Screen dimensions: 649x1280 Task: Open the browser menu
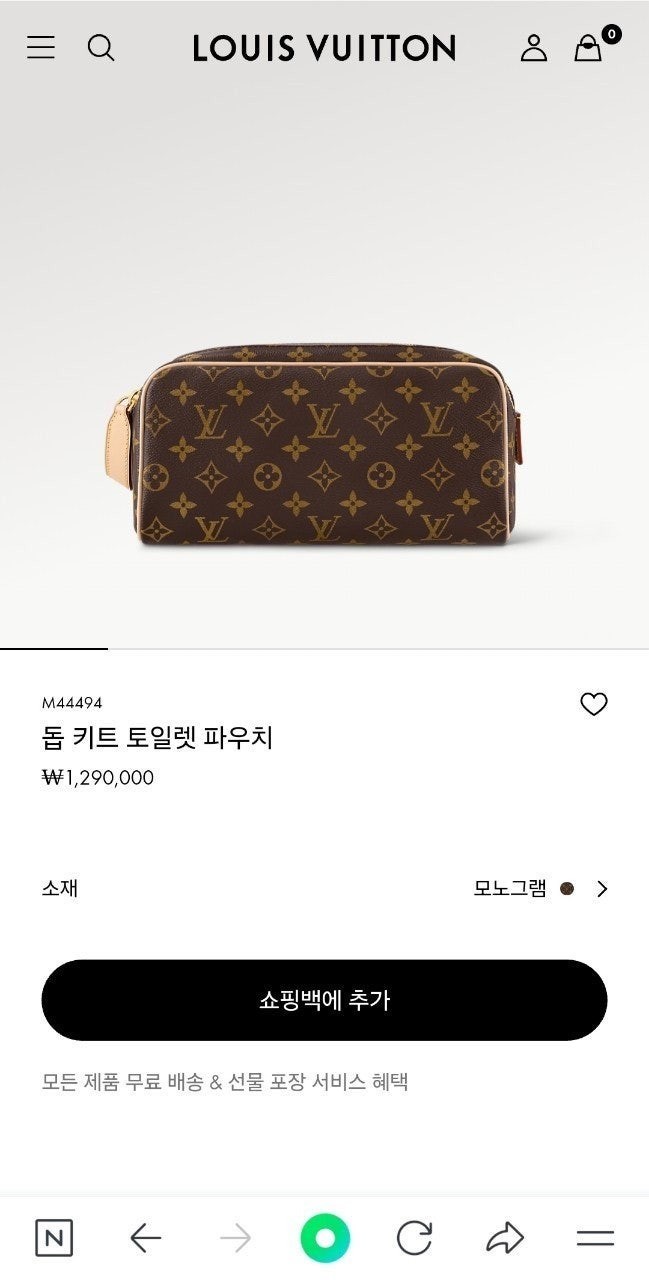595,1238
